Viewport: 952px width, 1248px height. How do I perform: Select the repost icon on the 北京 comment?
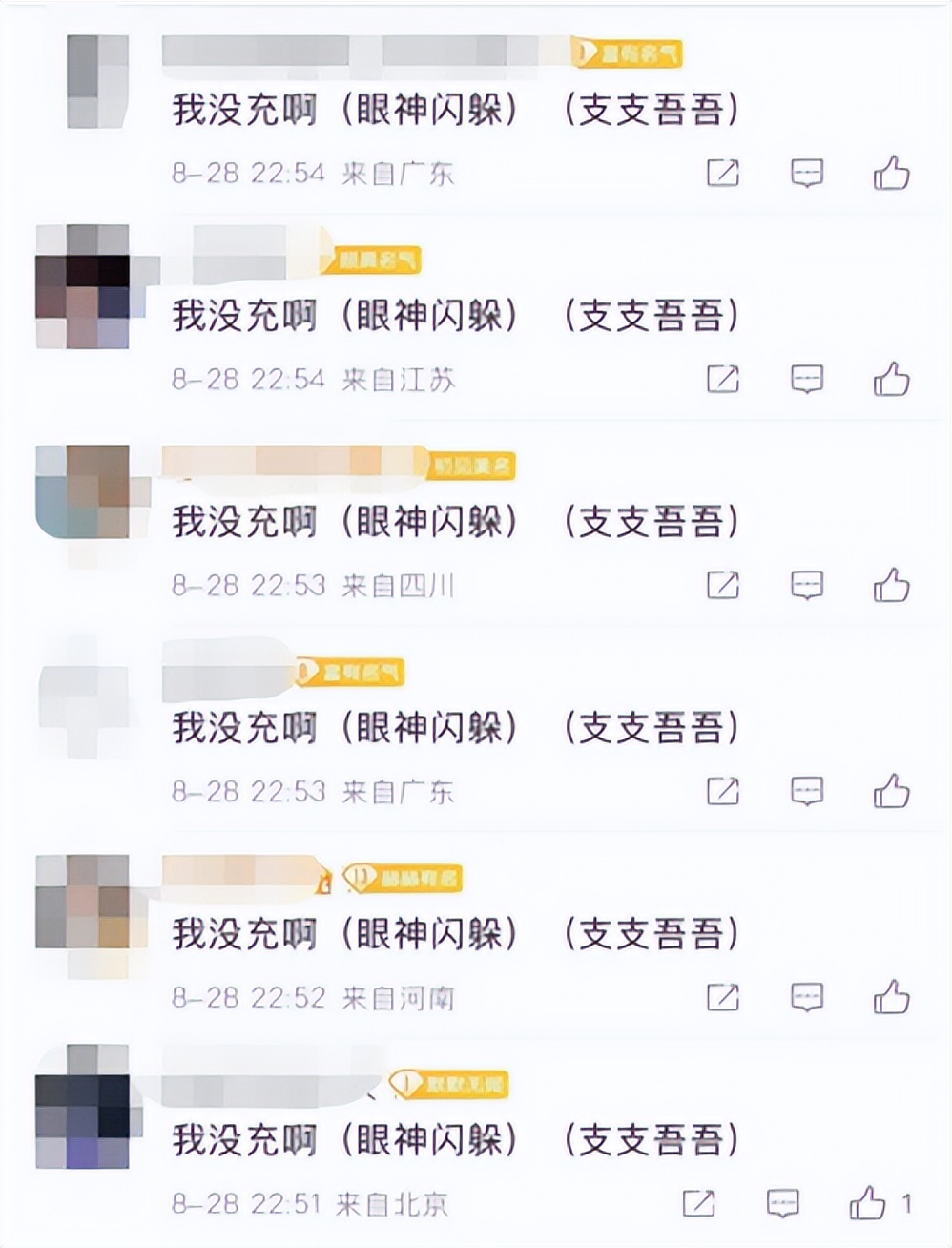[700, 1204]
